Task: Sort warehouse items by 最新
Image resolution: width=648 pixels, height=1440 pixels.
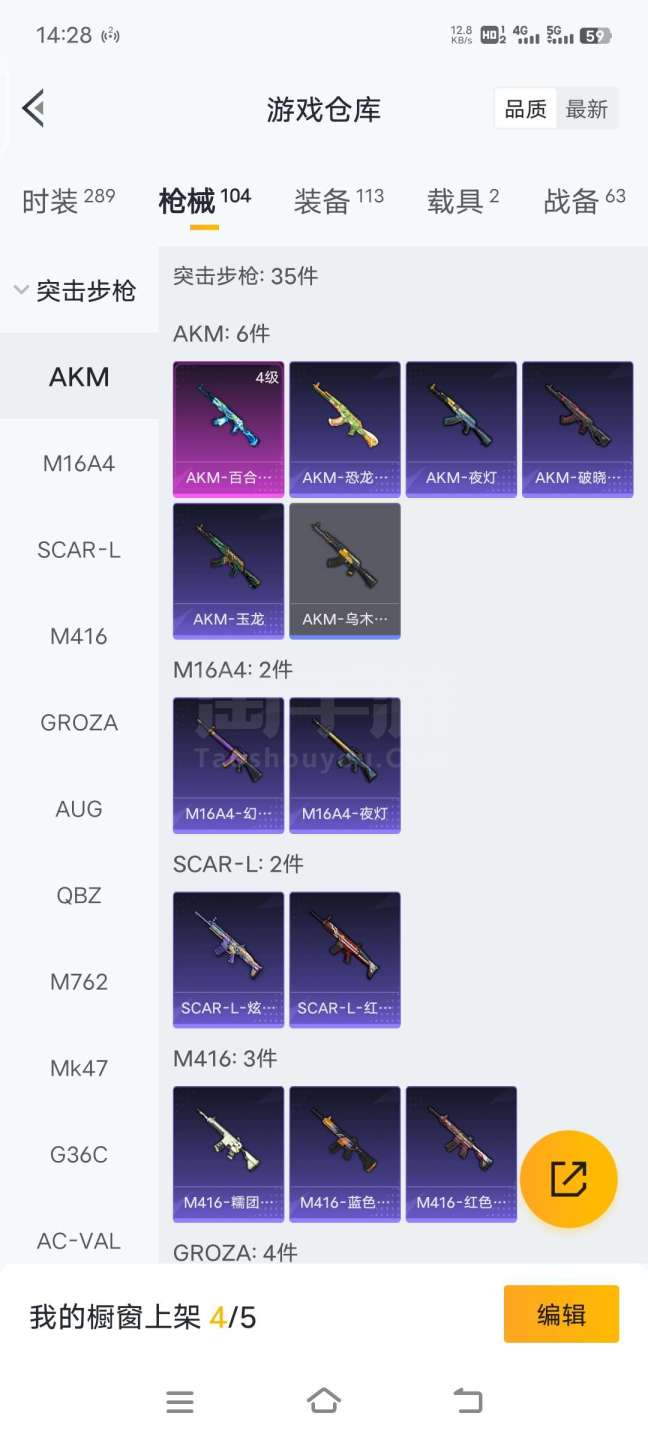Action: point(587,109)
